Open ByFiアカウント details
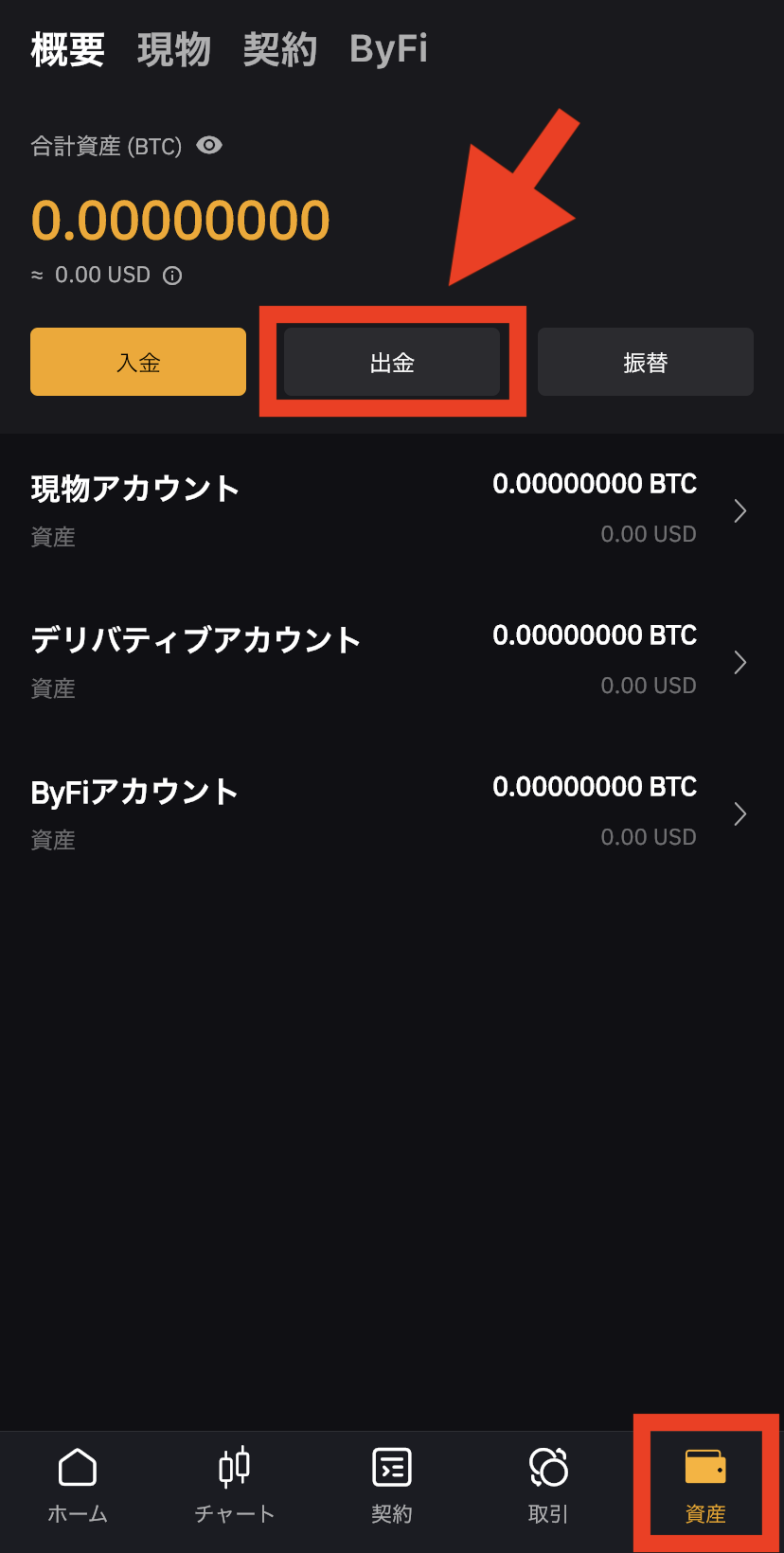The image size is (784, 1553). tap(392, 813)
